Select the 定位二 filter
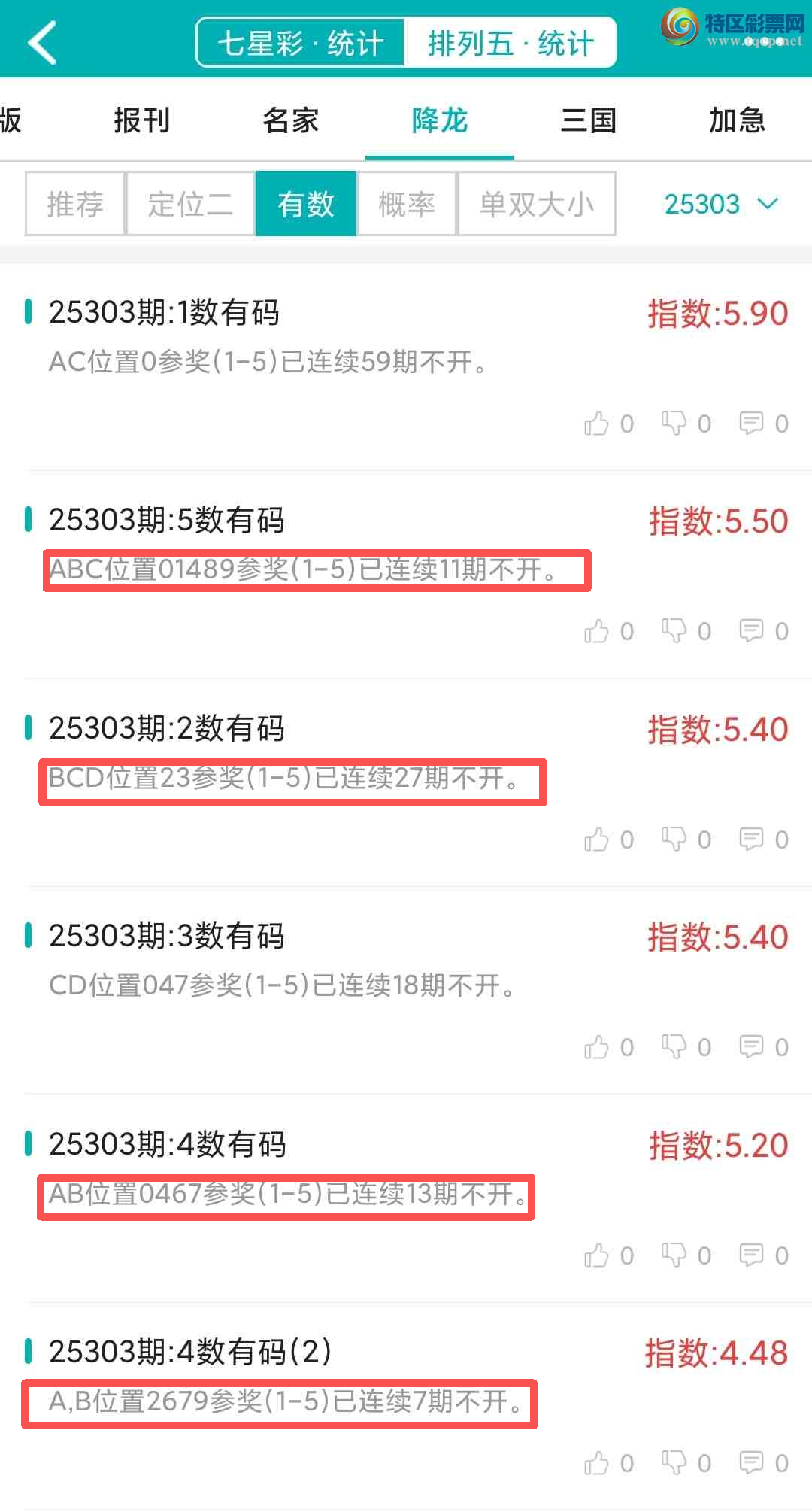 point(190,204)
